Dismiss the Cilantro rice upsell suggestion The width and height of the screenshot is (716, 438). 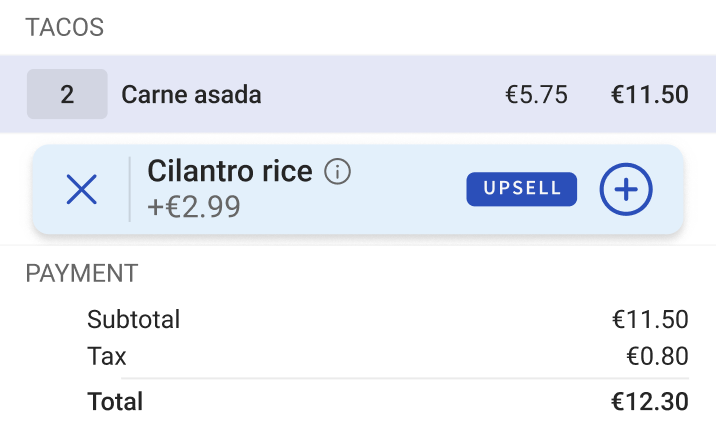click(x=81, y=189)
